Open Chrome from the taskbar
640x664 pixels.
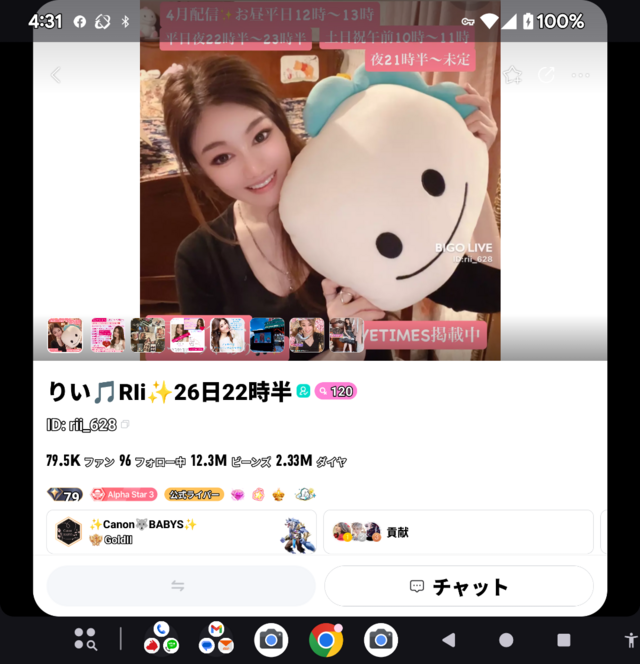point(326,640)
